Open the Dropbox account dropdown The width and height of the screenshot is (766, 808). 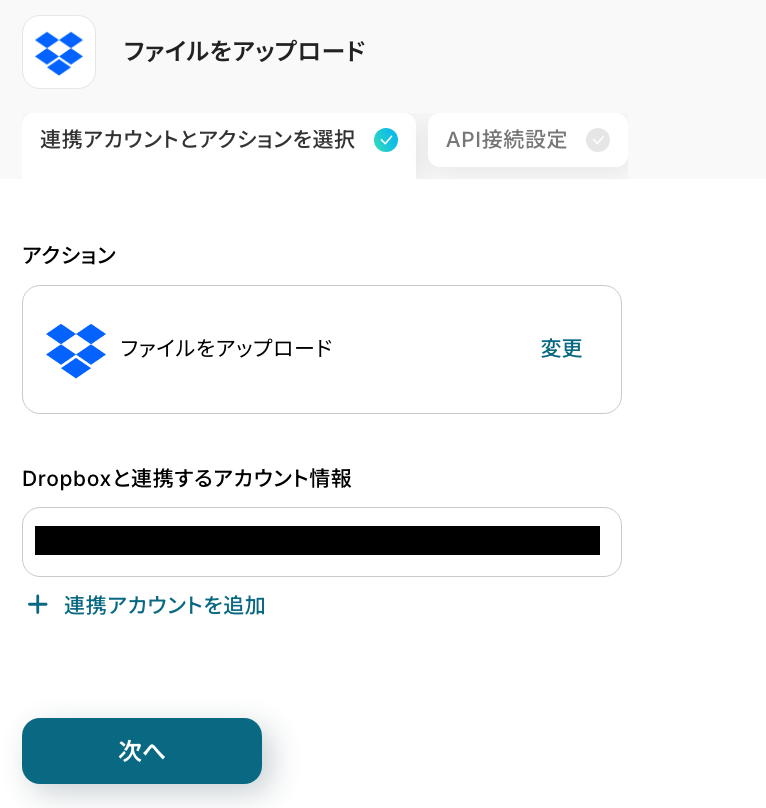321,542
